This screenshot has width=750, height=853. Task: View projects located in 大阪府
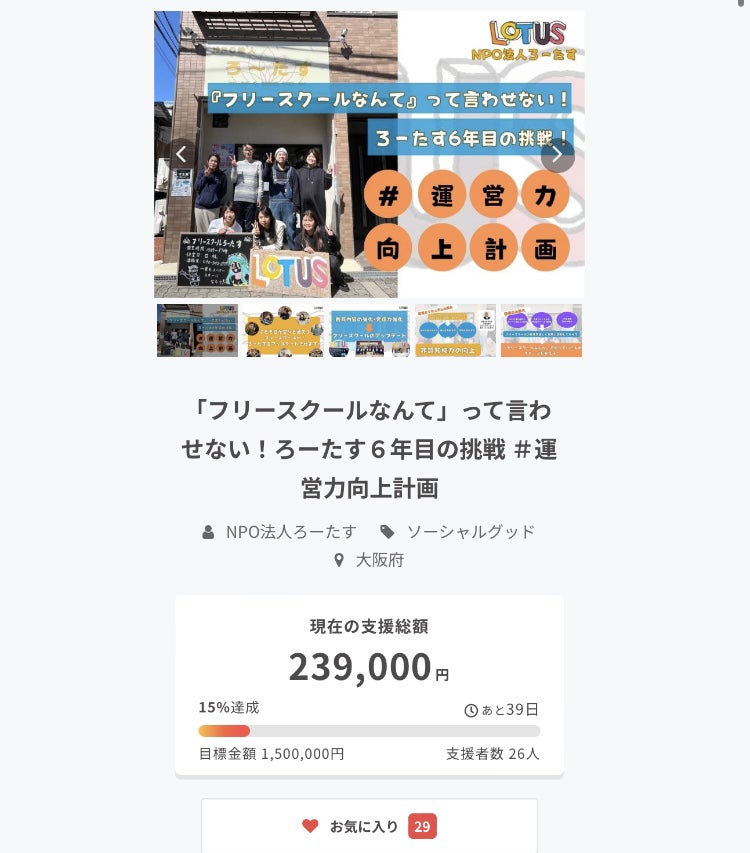(x=379, y=560)
